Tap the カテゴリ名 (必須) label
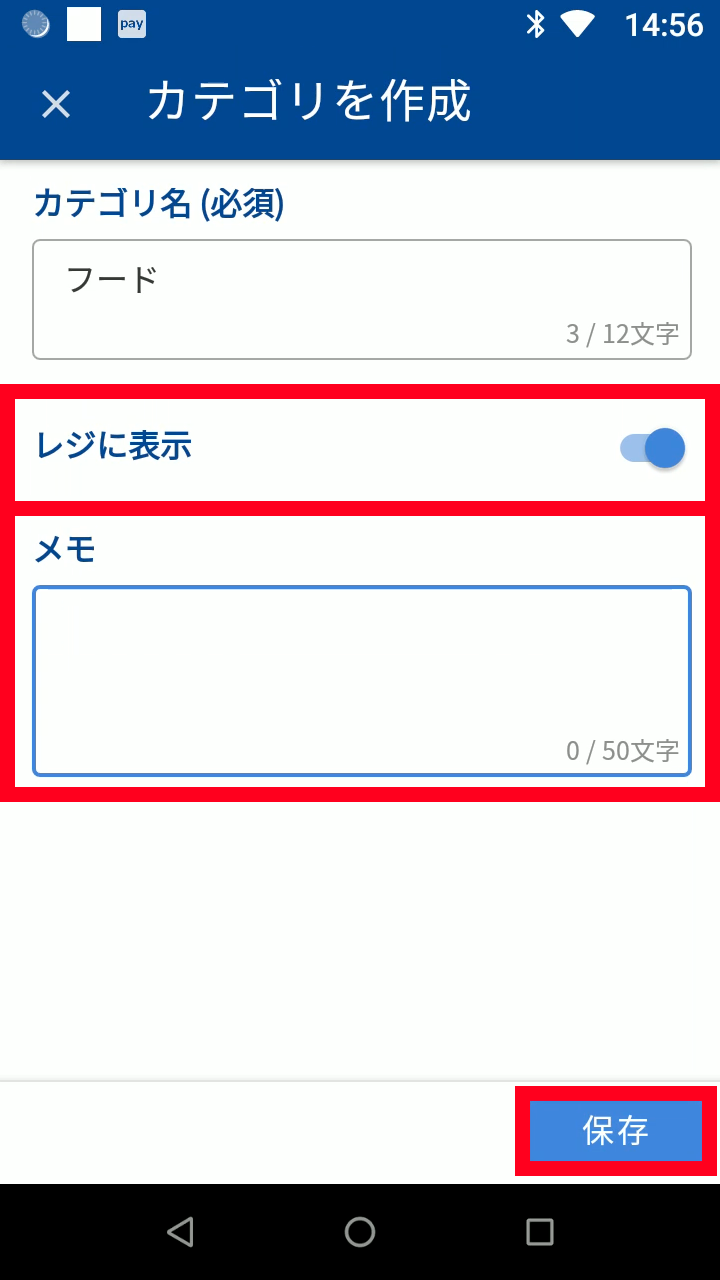Image resolution: width=720 pixels, height=1280 pixels. [x=160, y=205]
